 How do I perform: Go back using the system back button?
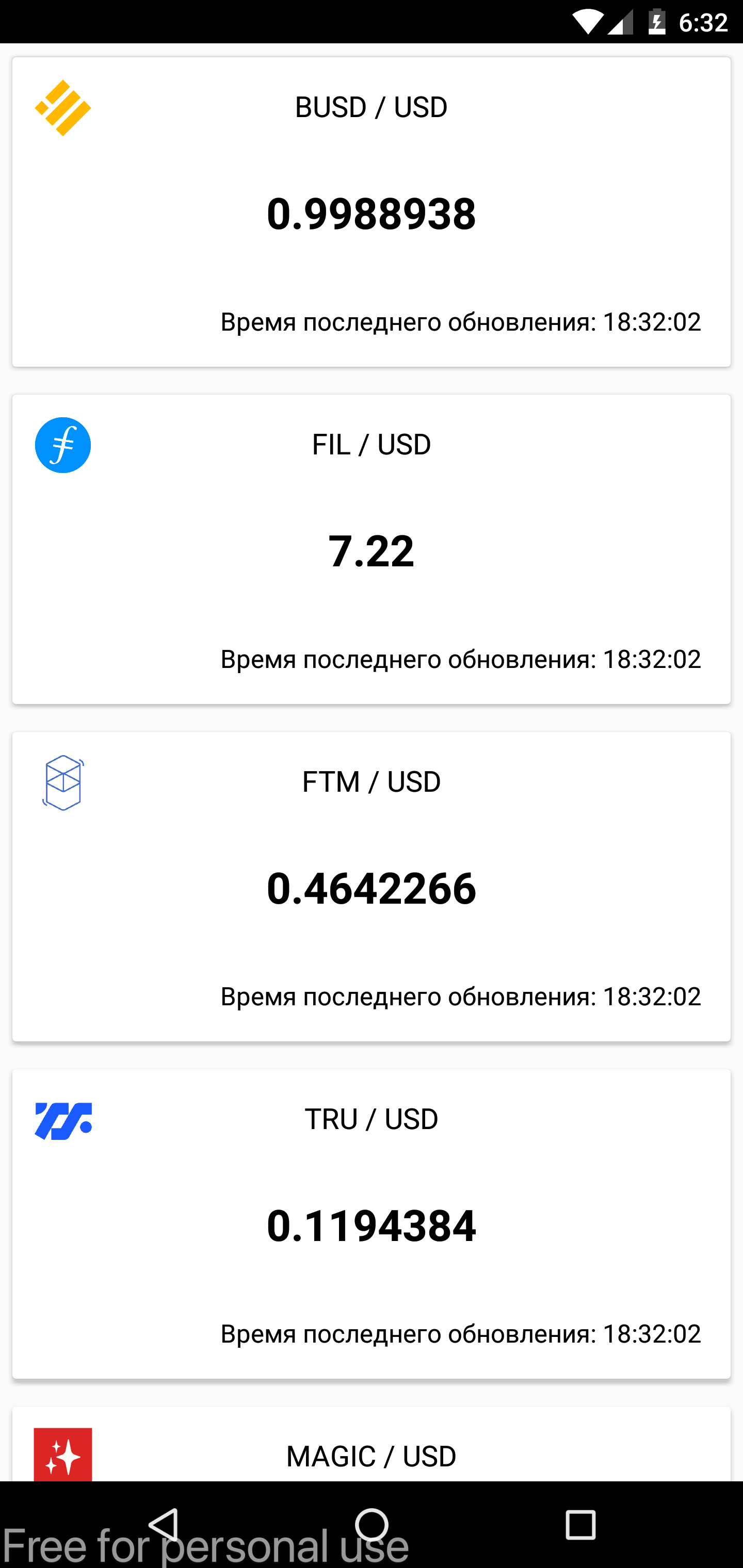coord(163,1524)
